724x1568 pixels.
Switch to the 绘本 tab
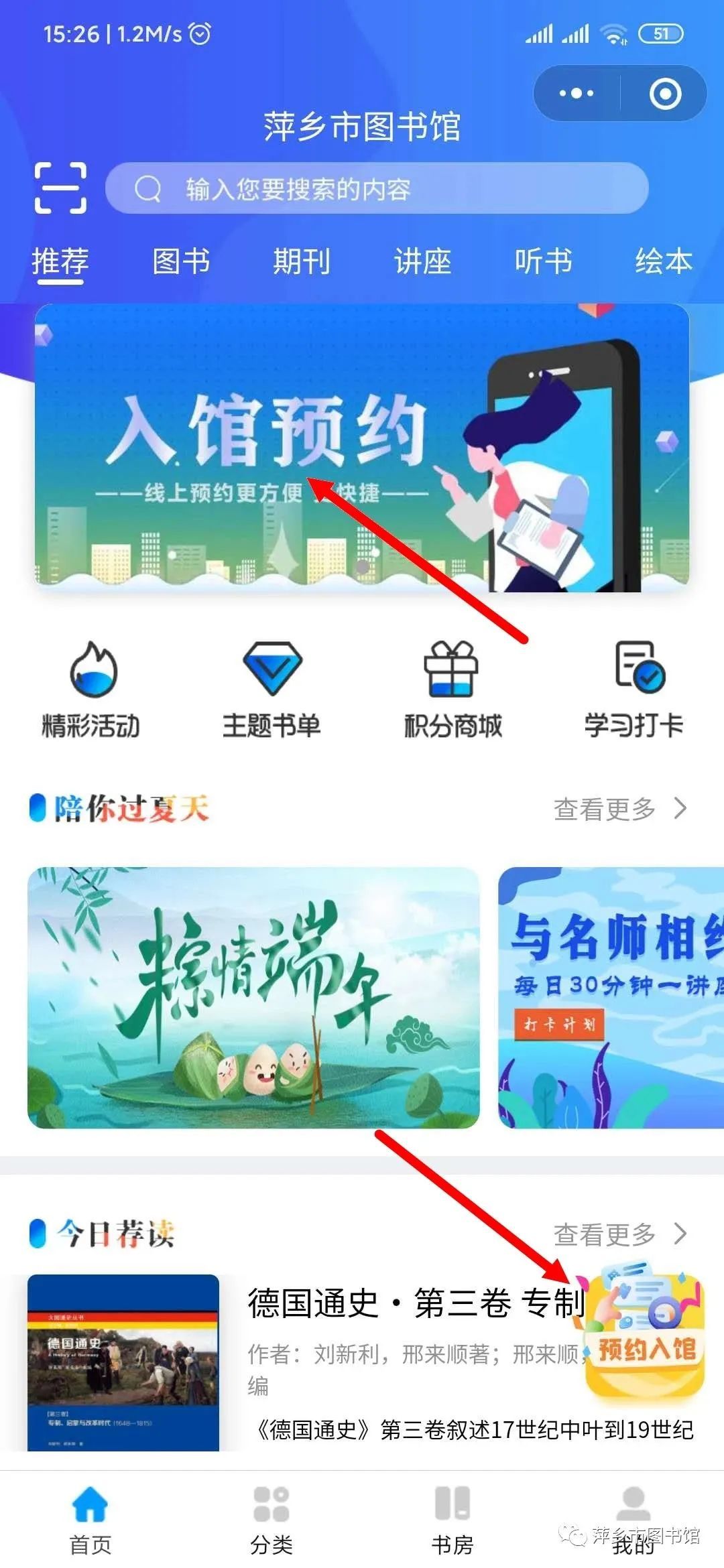tap(664, 261)
